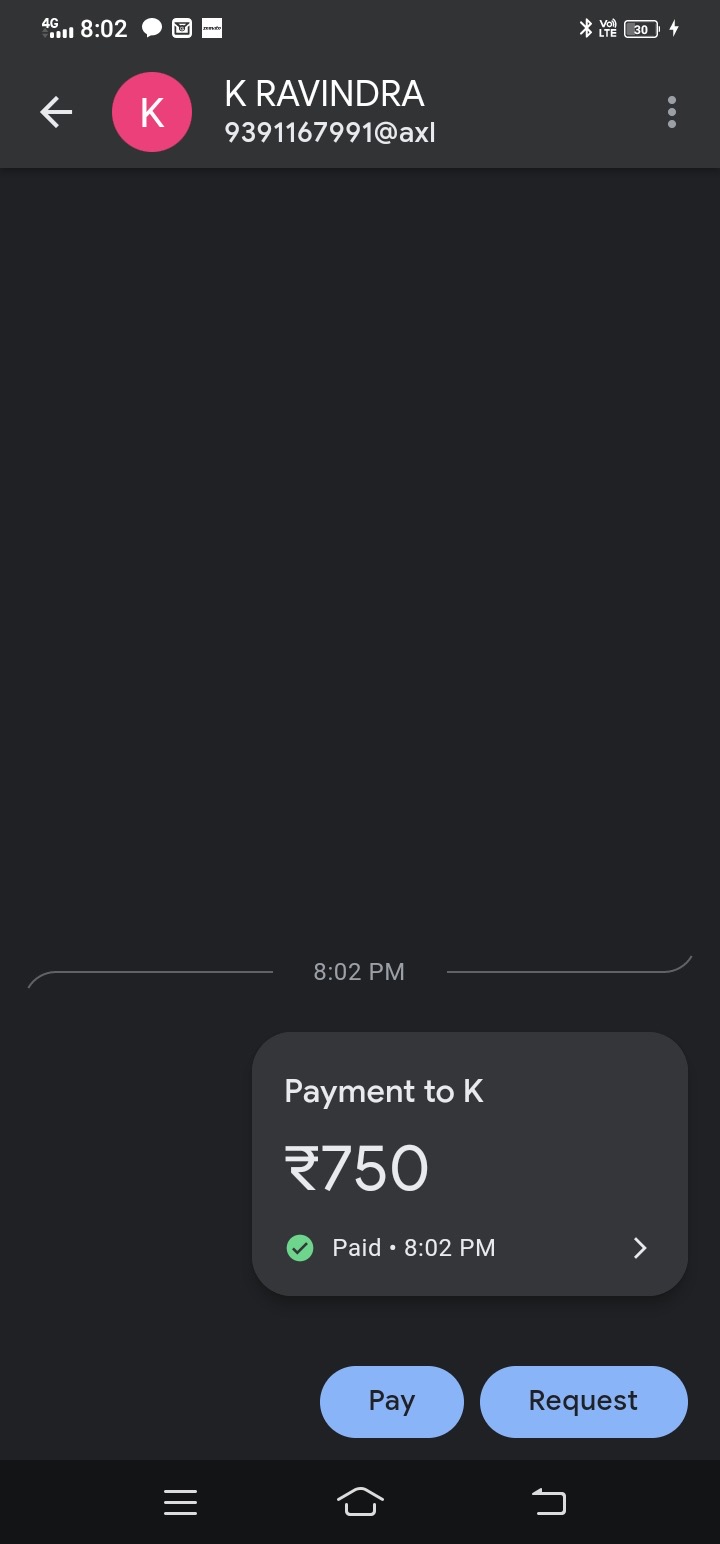Tap the Request button
This screenshot has width=720, height=1544.
point(583,1401)
